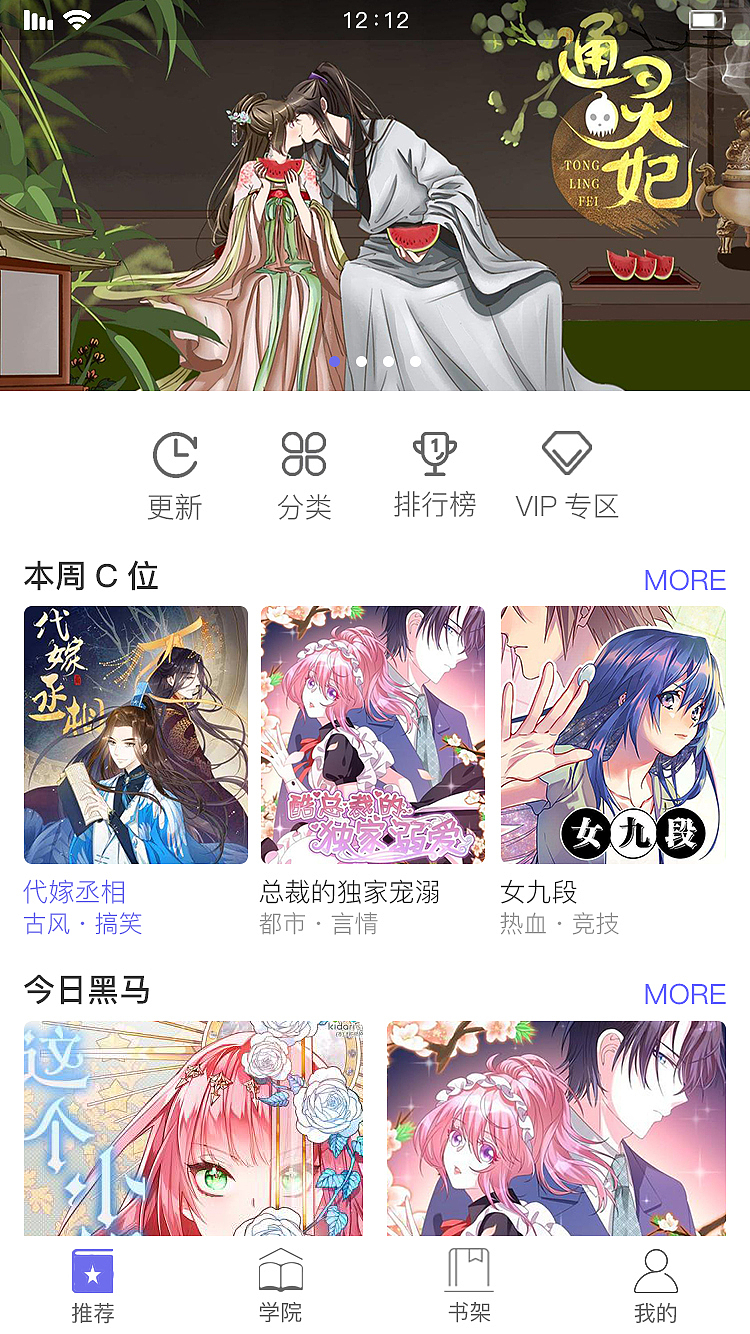Open the 分类 (Categories) section
The height and width of the screenshot is (1334, 750).
[303, 470]
